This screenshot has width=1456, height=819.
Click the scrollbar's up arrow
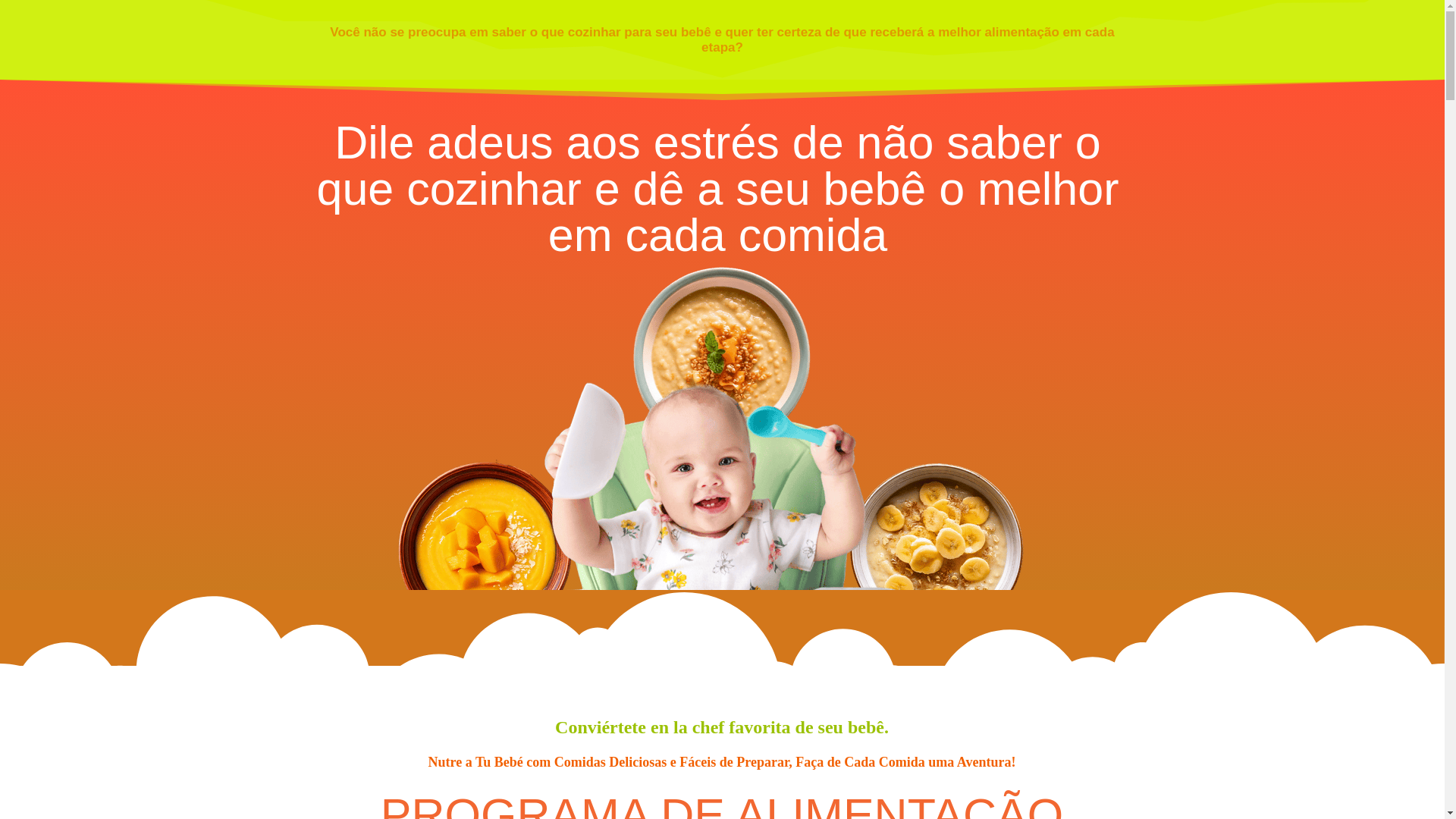click(x=1450, y=6)
